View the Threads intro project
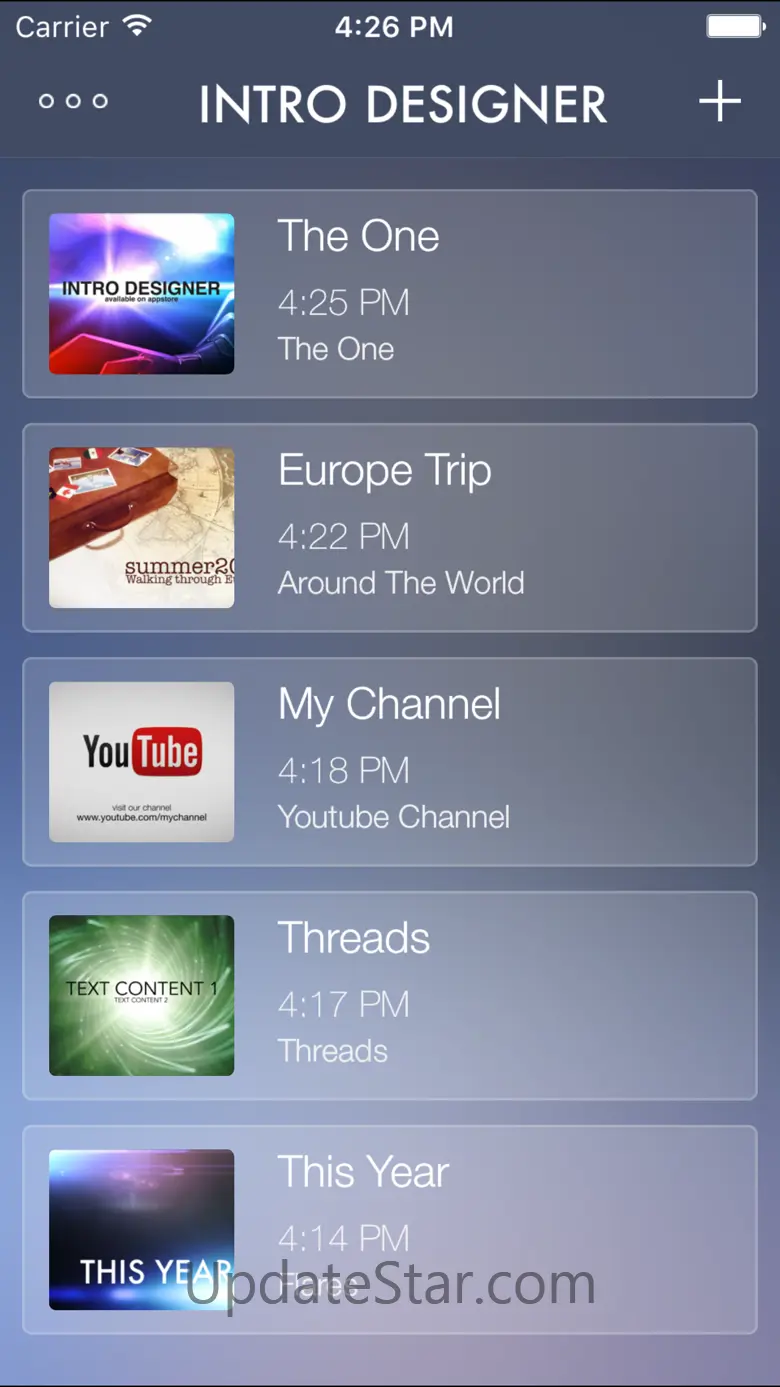The image size is (780, 1387). [389, 996]
